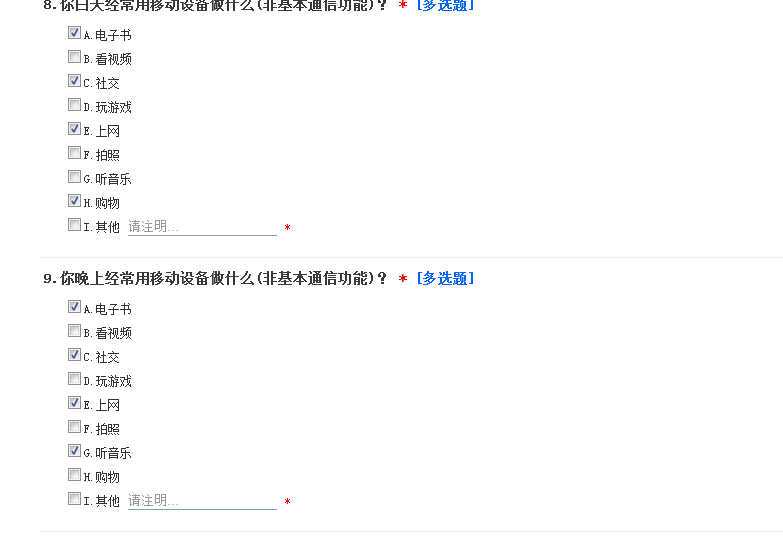Uncheck 购物 in question 8
Image resolution: width=783 pixels, height=540 pixels.
(74, 201)
